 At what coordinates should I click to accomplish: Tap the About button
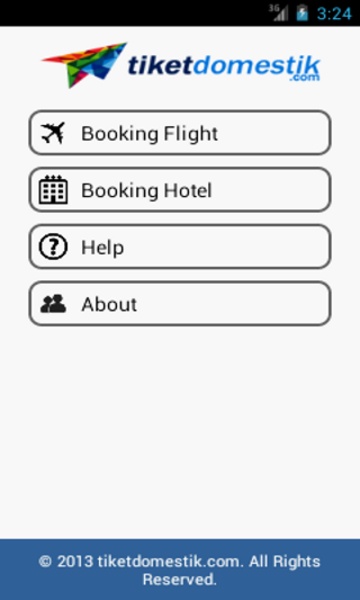180,304
